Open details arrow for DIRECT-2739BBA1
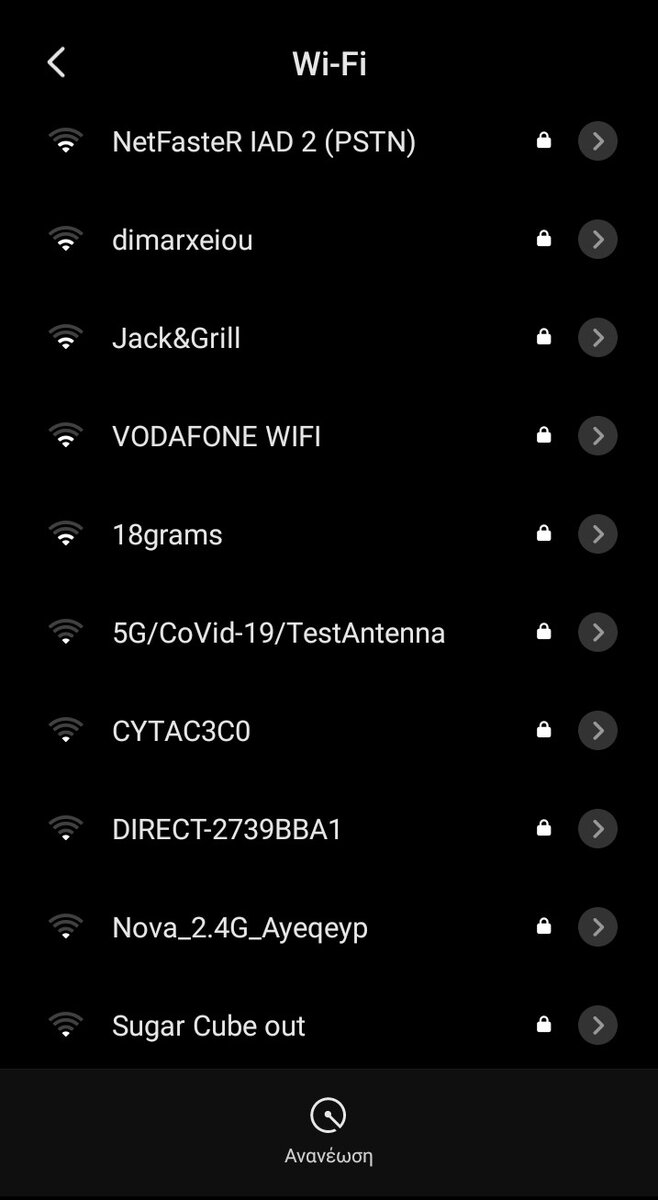658x1200 pixels. (598, 829)
